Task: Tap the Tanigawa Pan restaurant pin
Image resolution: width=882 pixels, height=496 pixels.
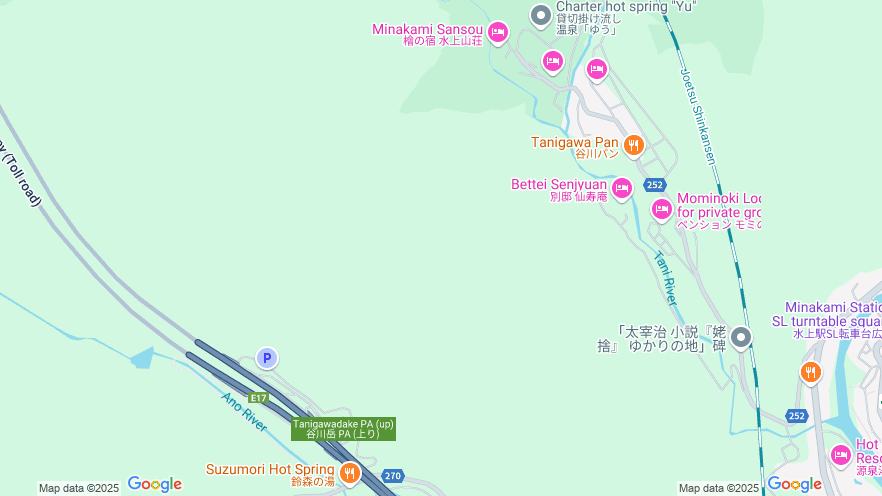Action: coord(633,146)
